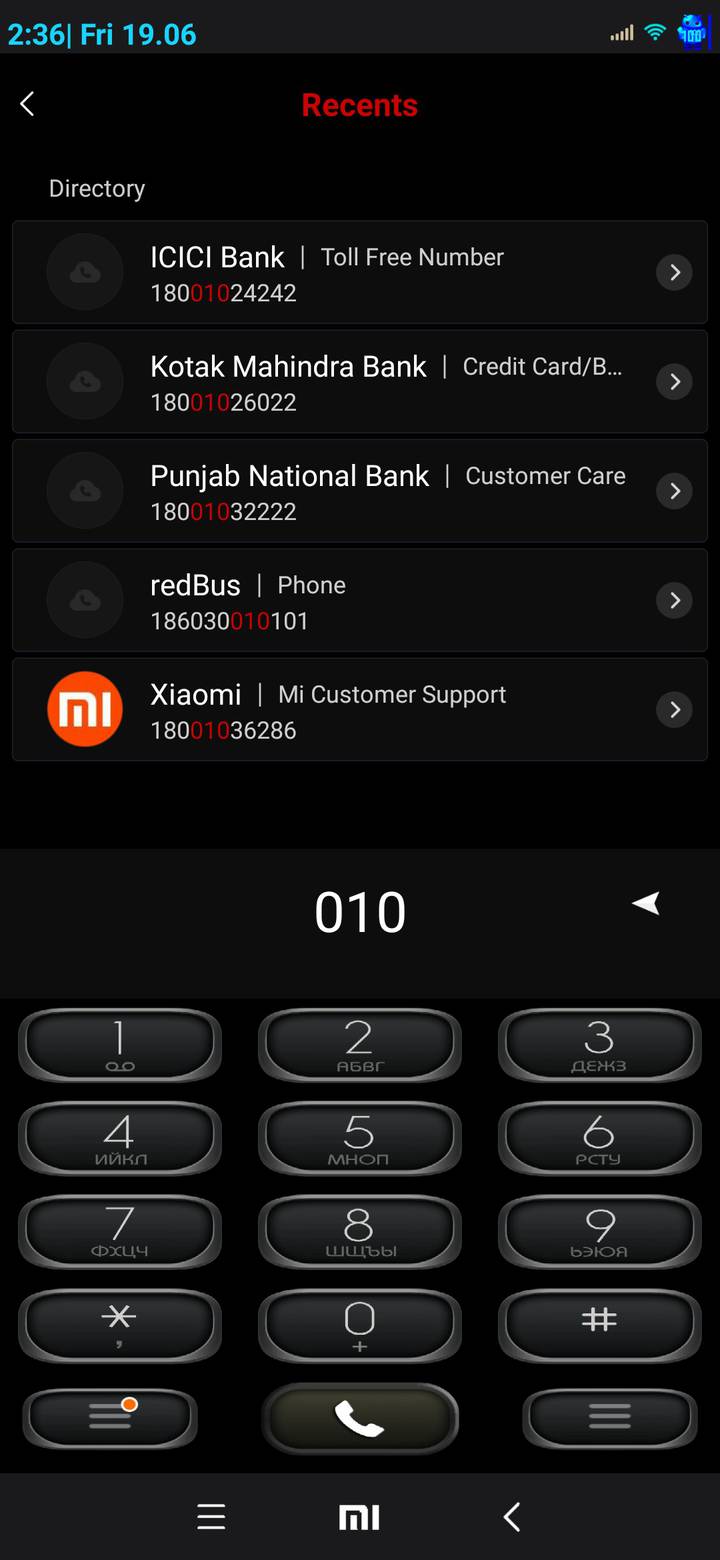Open Kotak Mahindra Bank details via its chevron

pos(674,382)
